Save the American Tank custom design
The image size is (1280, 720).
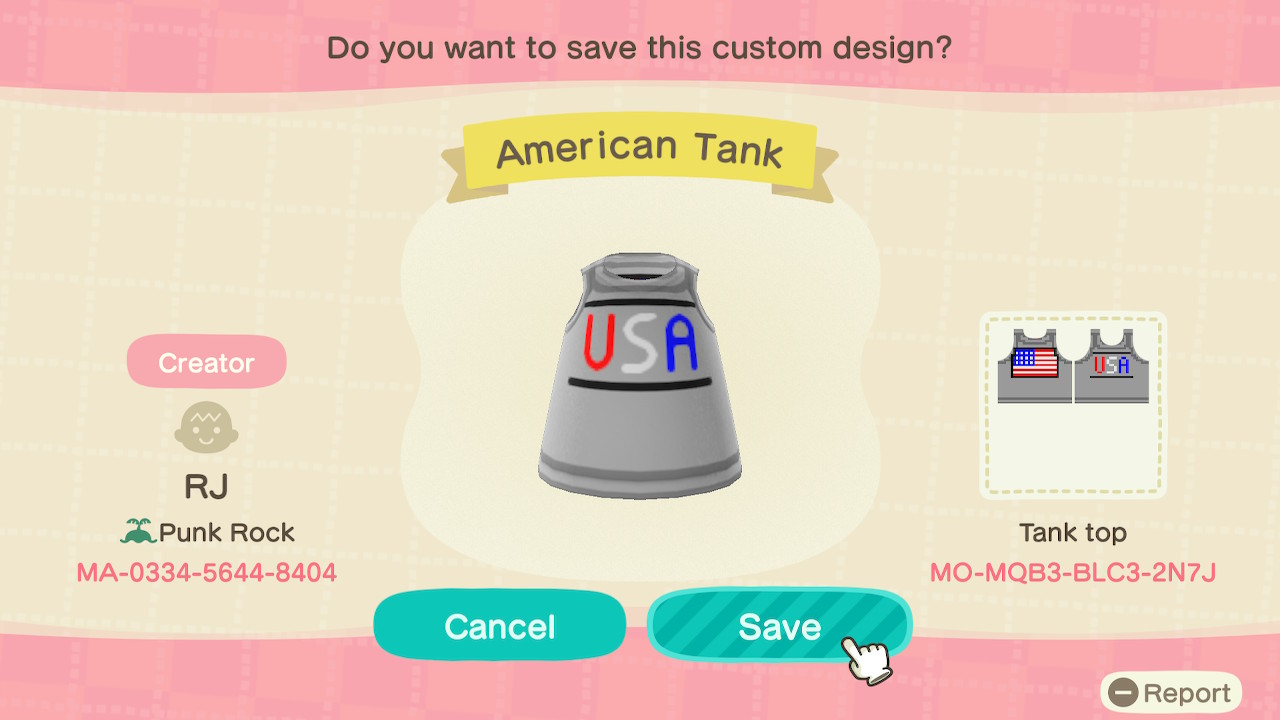[778, 626]
